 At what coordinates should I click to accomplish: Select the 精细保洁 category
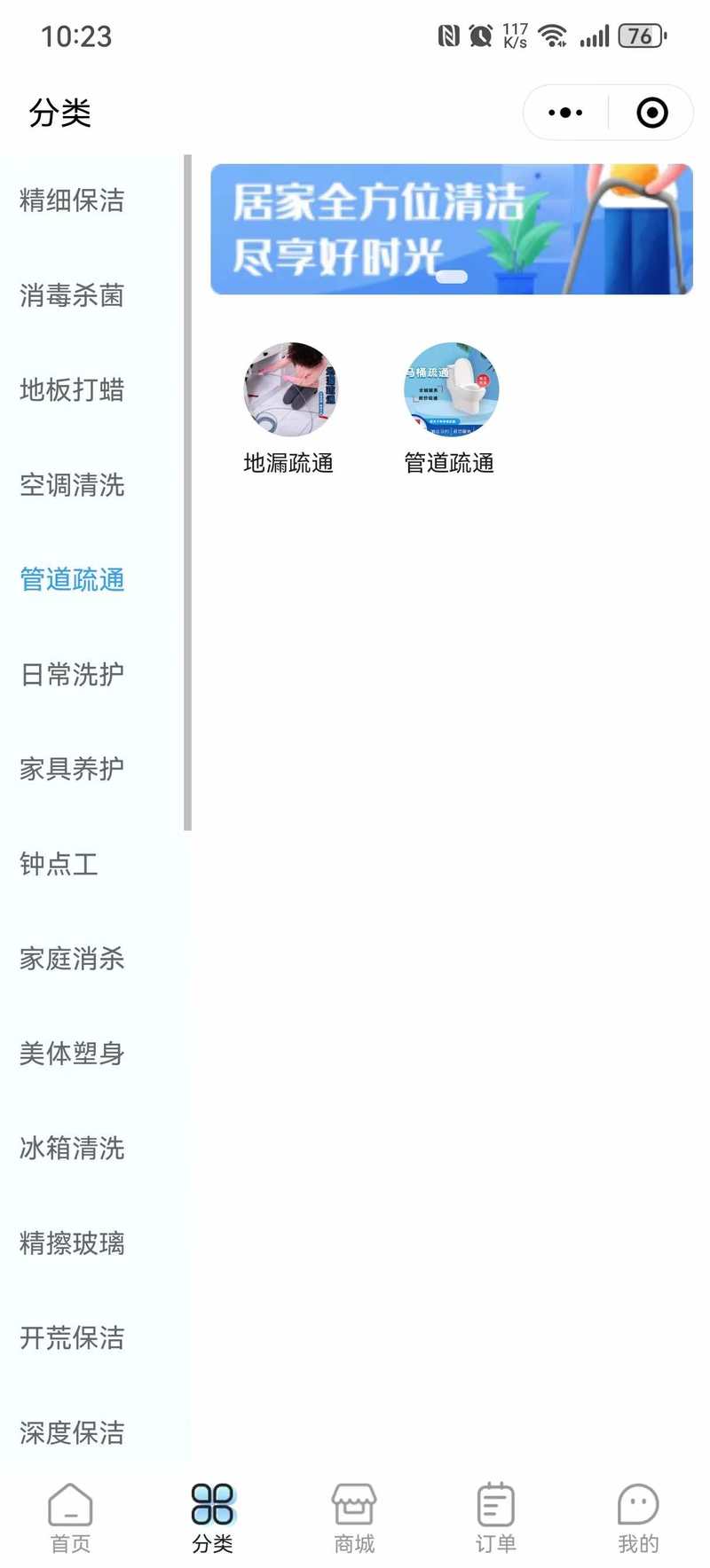(72, 200)
